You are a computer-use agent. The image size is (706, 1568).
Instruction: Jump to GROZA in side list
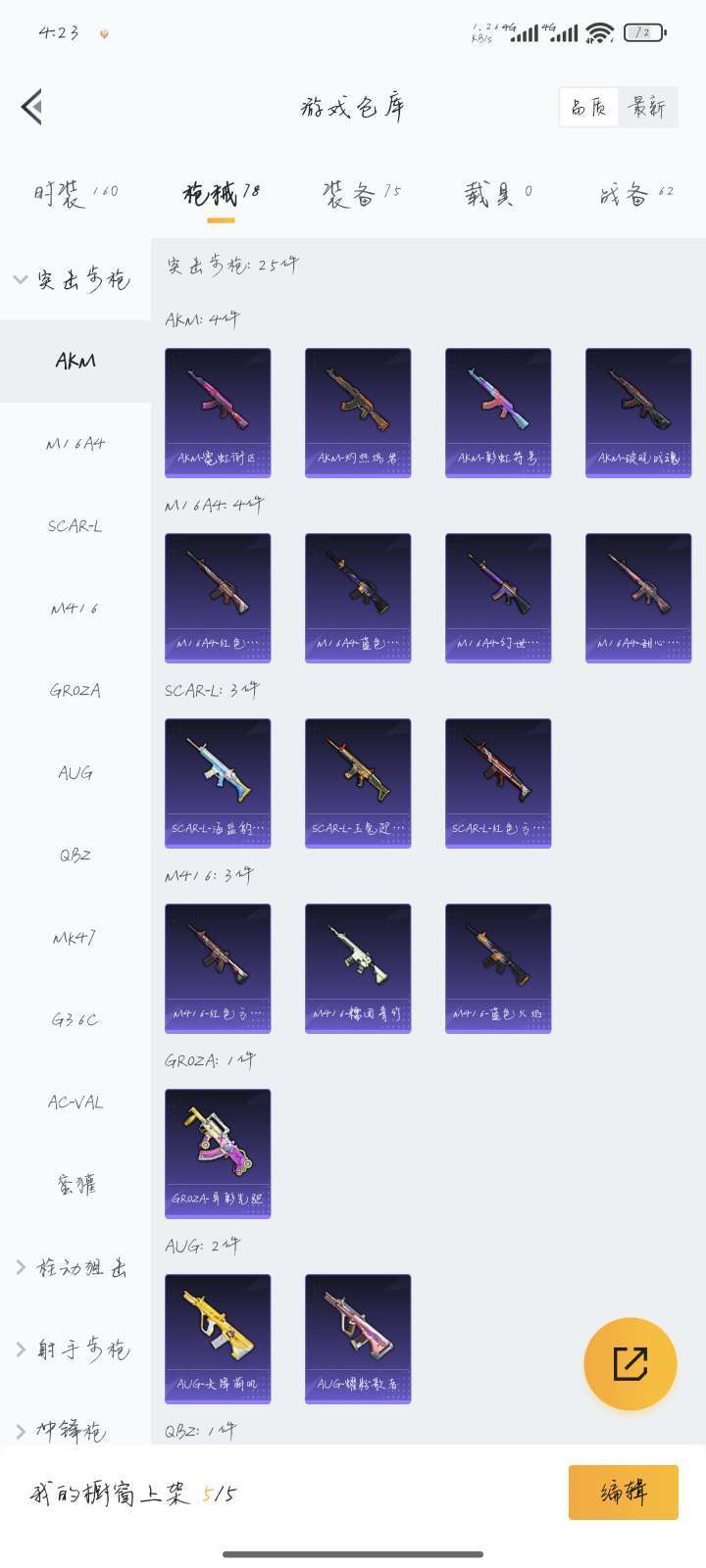pyautogui.click(x=76, y=691)
